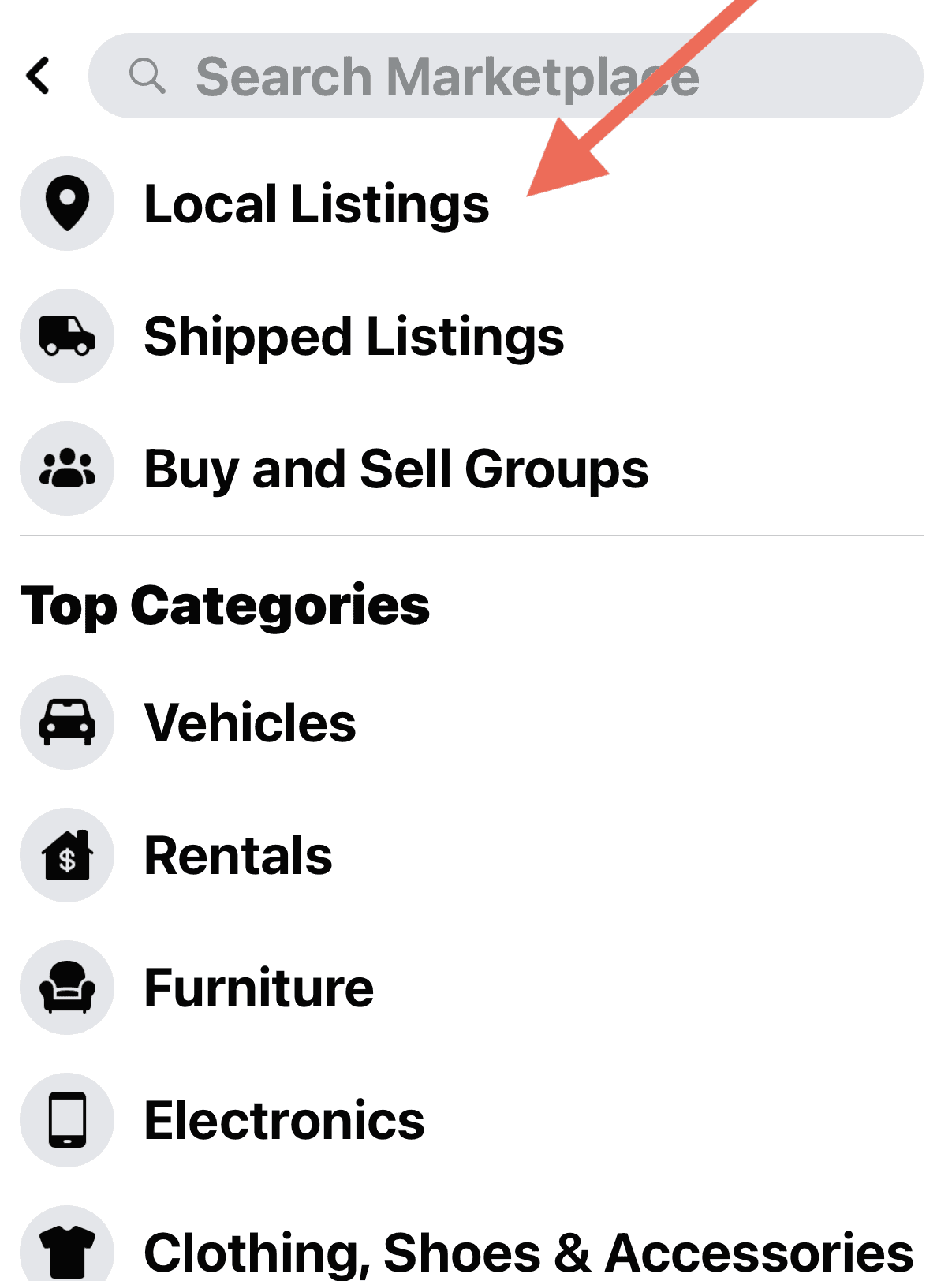Open the Vehicles category
This screenshot has width=952, height=1281.
click(x=250, y=721)
